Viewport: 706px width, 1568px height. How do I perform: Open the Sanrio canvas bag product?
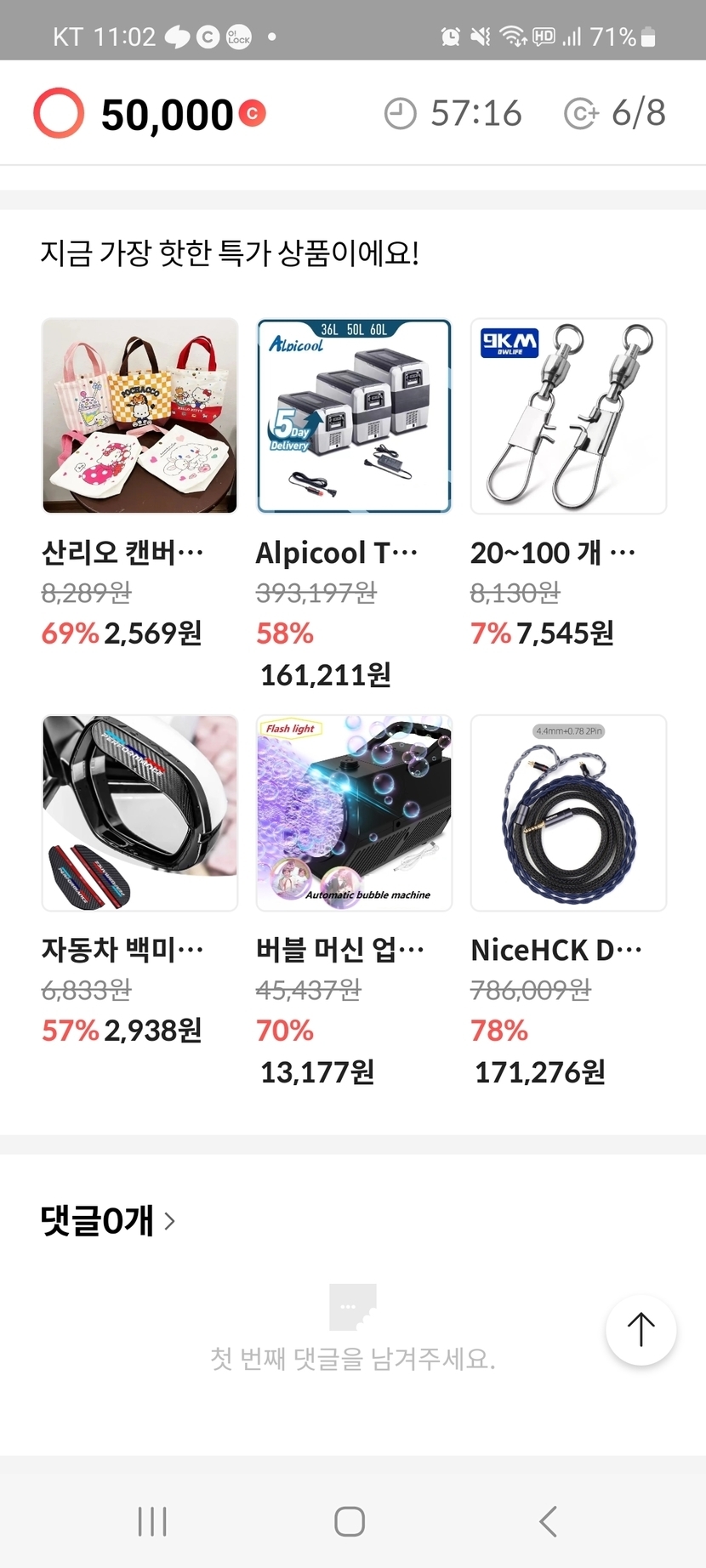139,416
